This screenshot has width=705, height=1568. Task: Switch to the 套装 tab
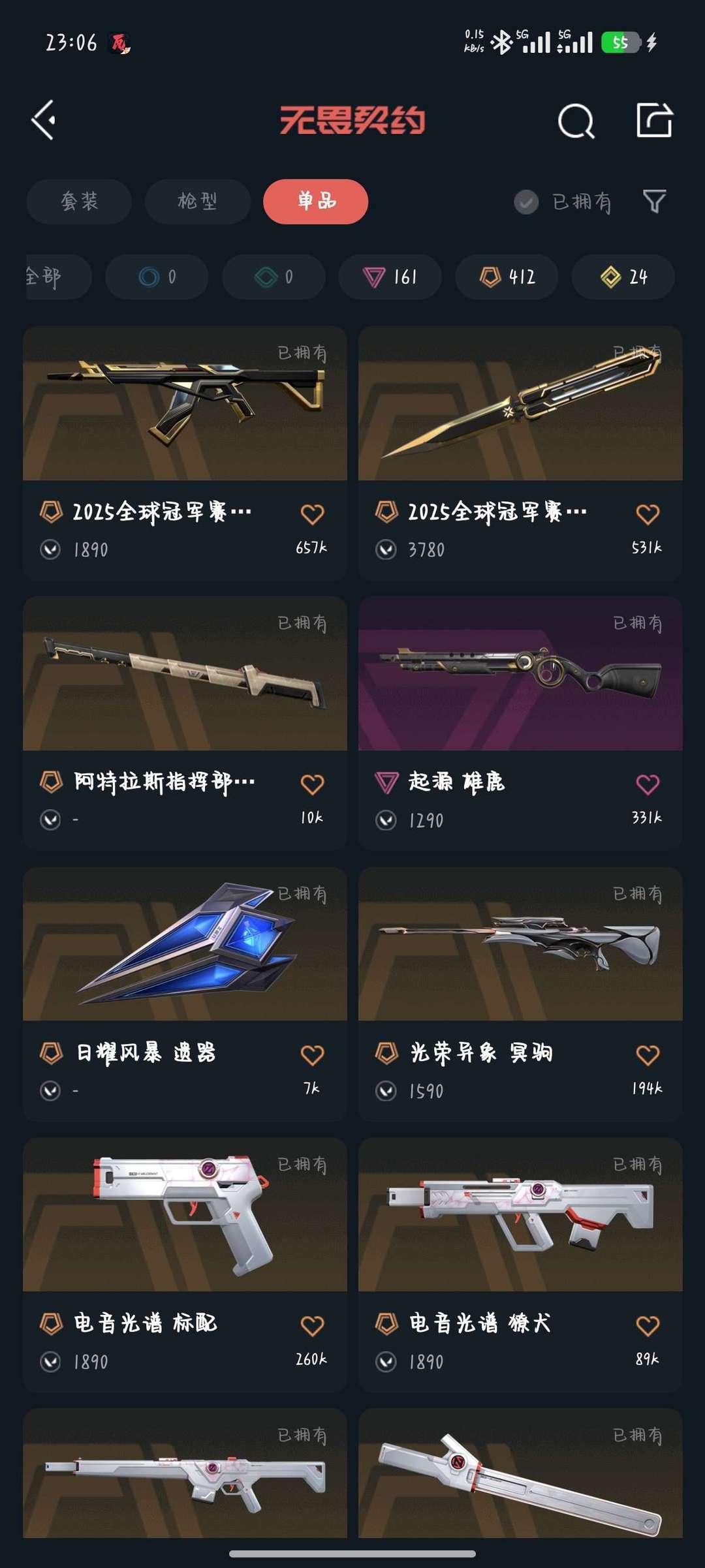point(79,202)
